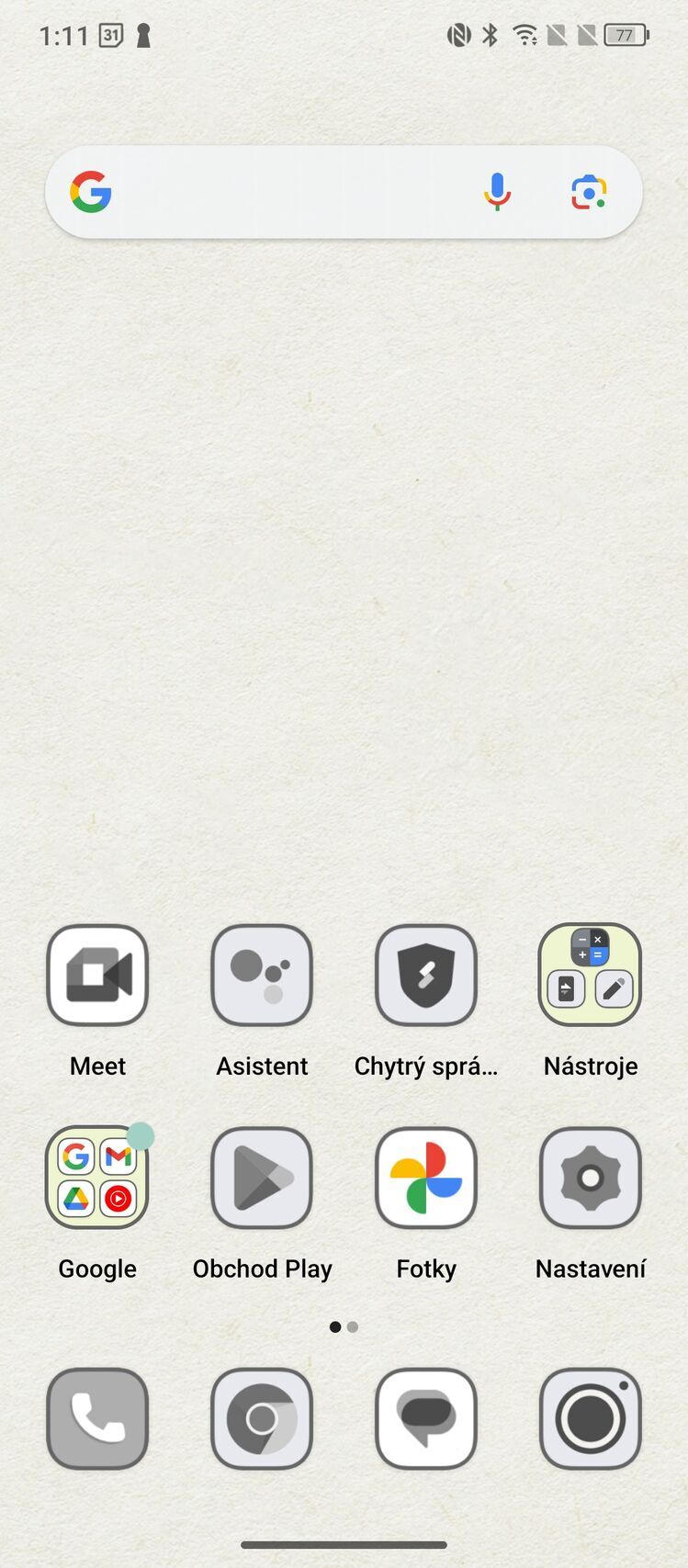Viewport: 688px width, 1568px height.
Task: Open the Fotky photo app
Action: pos(425,1178)
